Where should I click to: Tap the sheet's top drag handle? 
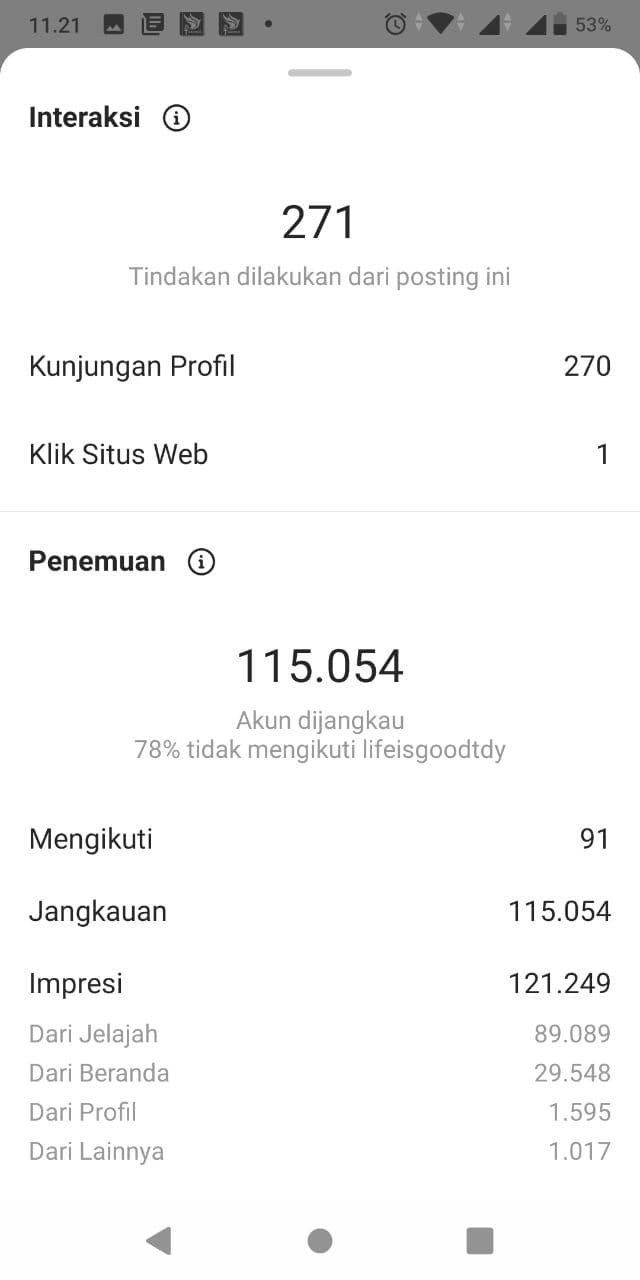click(320, 73)
